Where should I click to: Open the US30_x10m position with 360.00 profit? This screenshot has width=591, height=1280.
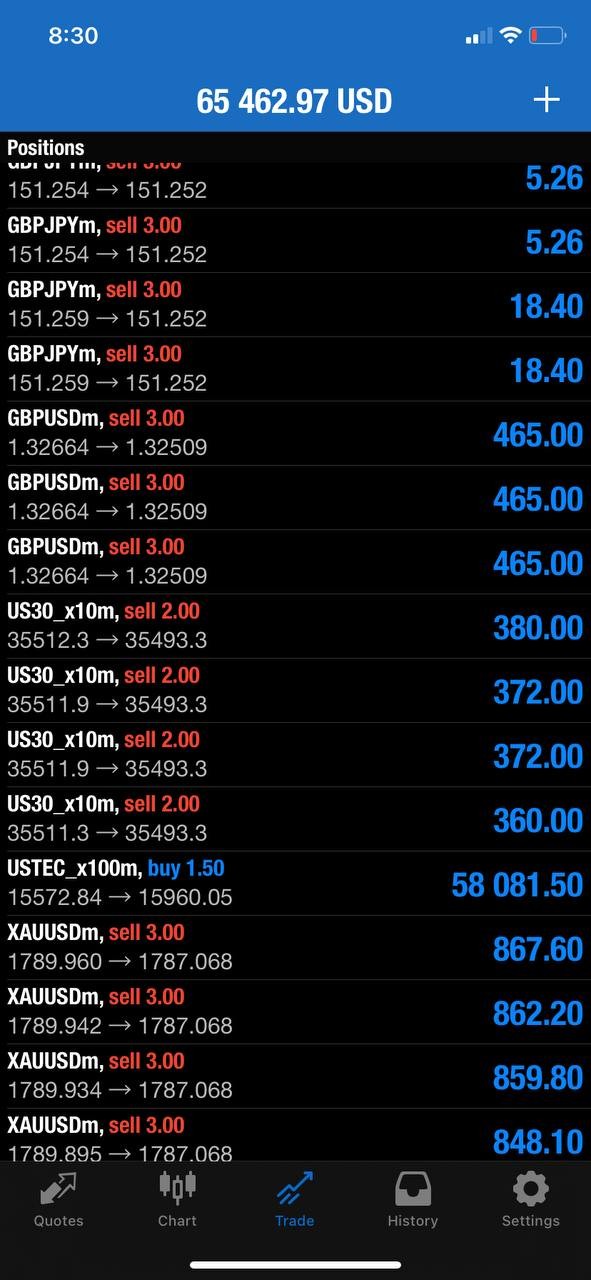point(295,820)
